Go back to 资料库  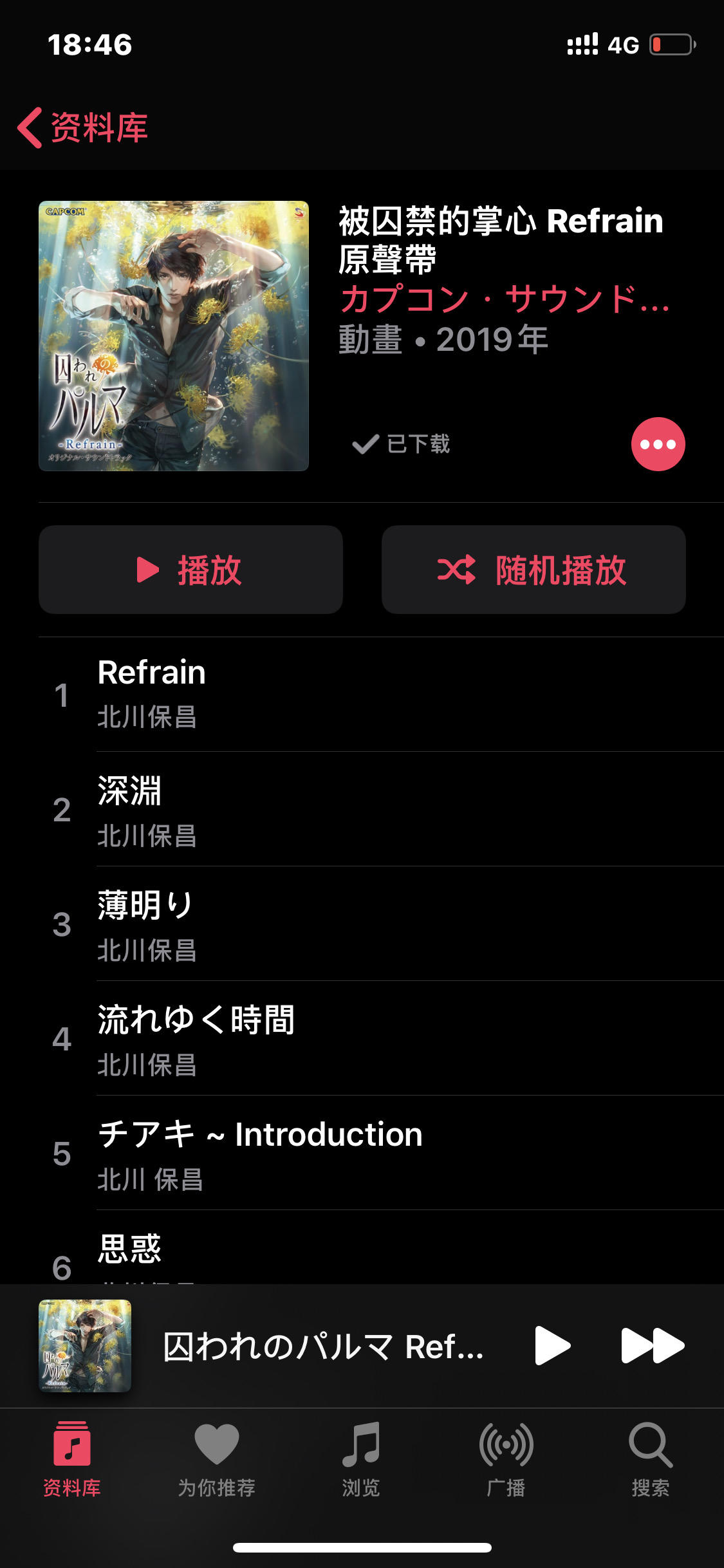(x=84, y=127)
